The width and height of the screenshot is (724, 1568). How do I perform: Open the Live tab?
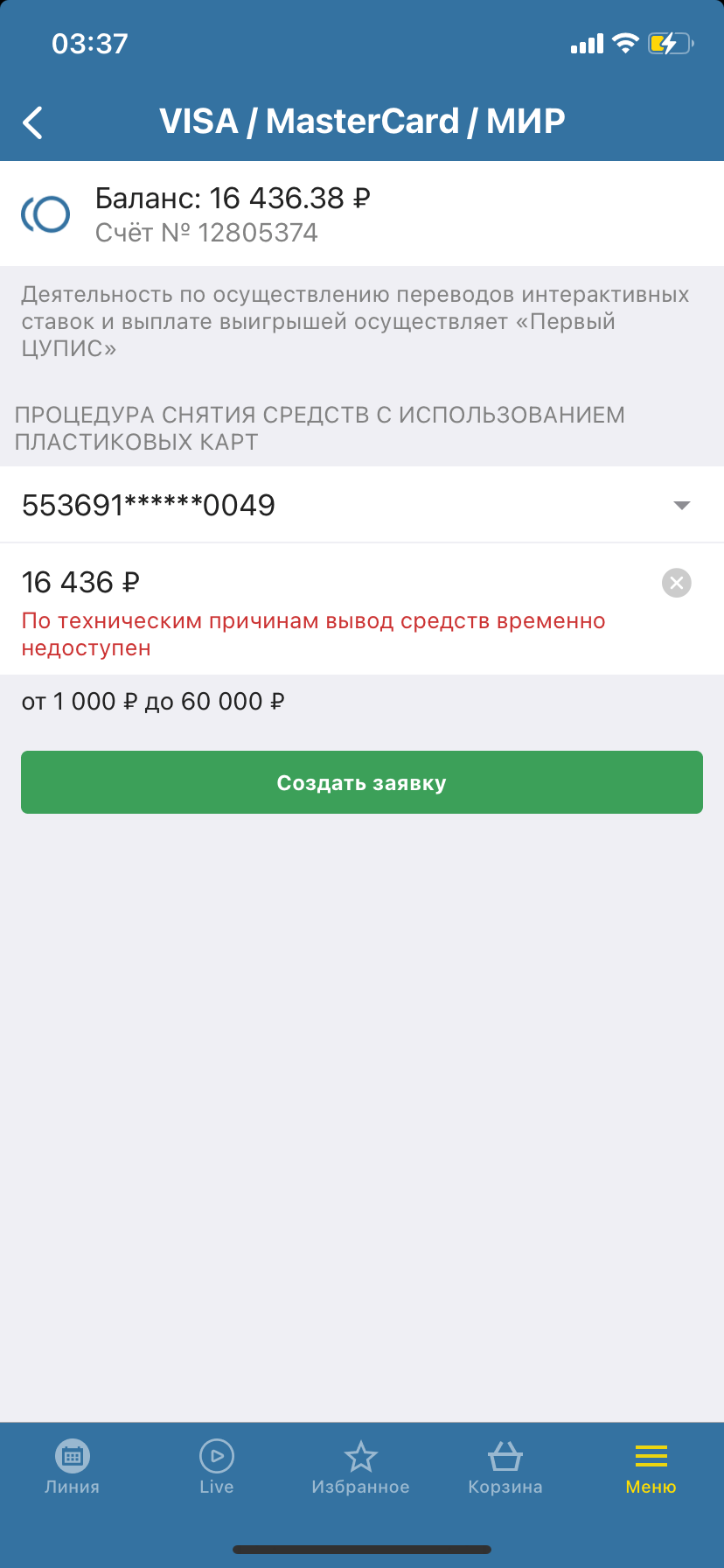(x=217, y=1468)
